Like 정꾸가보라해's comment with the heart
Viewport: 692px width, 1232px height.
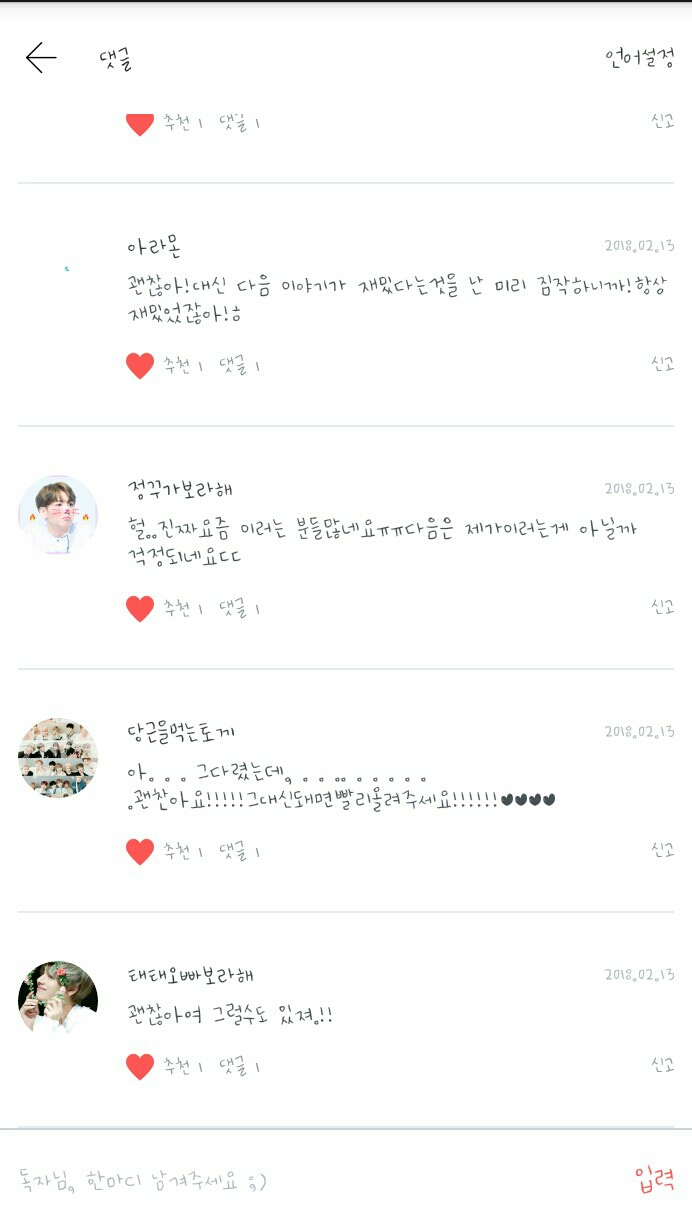pyautogui.click(x=140, y=608)
